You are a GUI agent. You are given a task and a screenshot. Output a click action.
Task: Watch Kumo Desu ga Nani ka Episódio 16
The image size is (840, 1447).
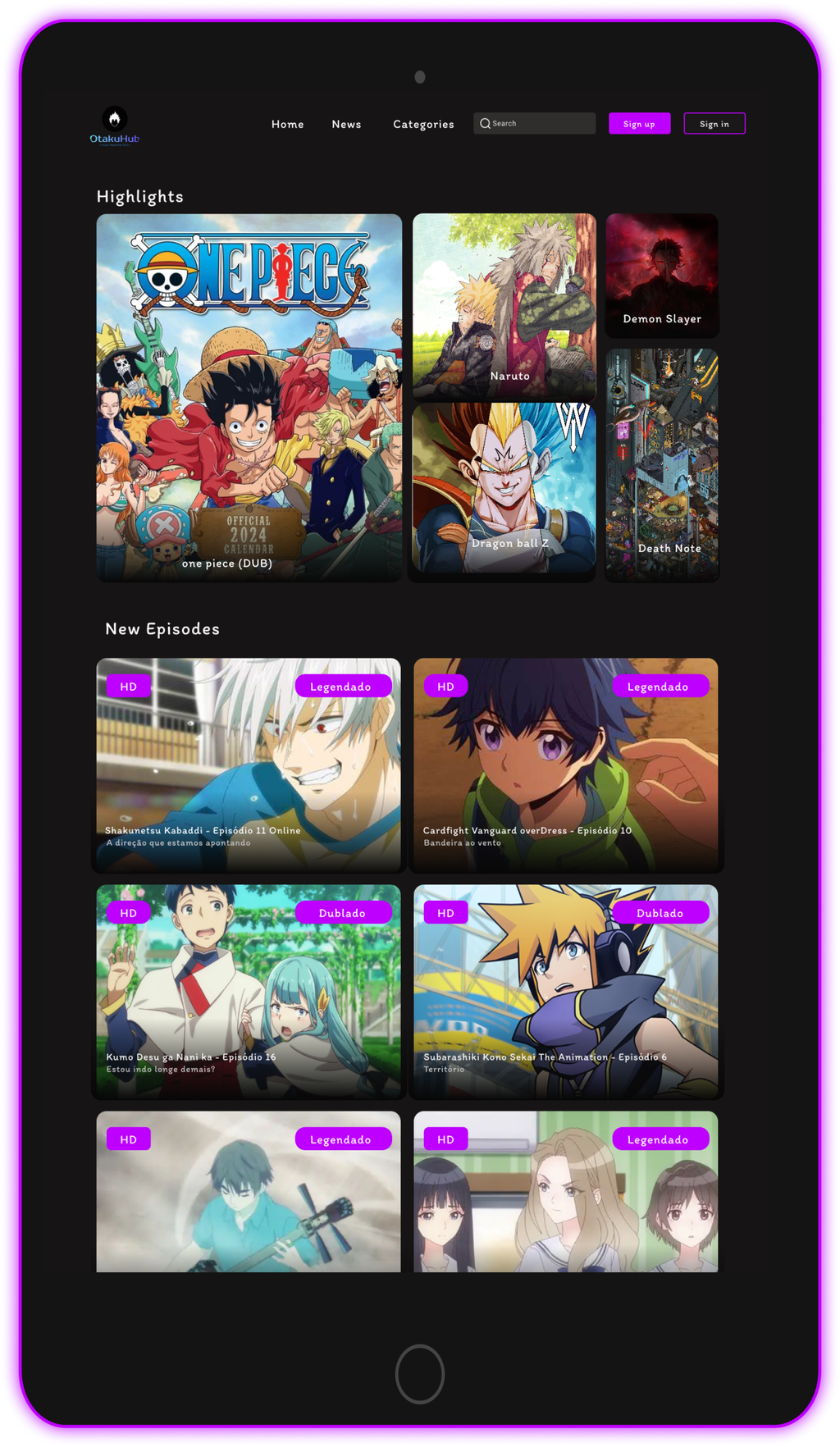[249, 990]
